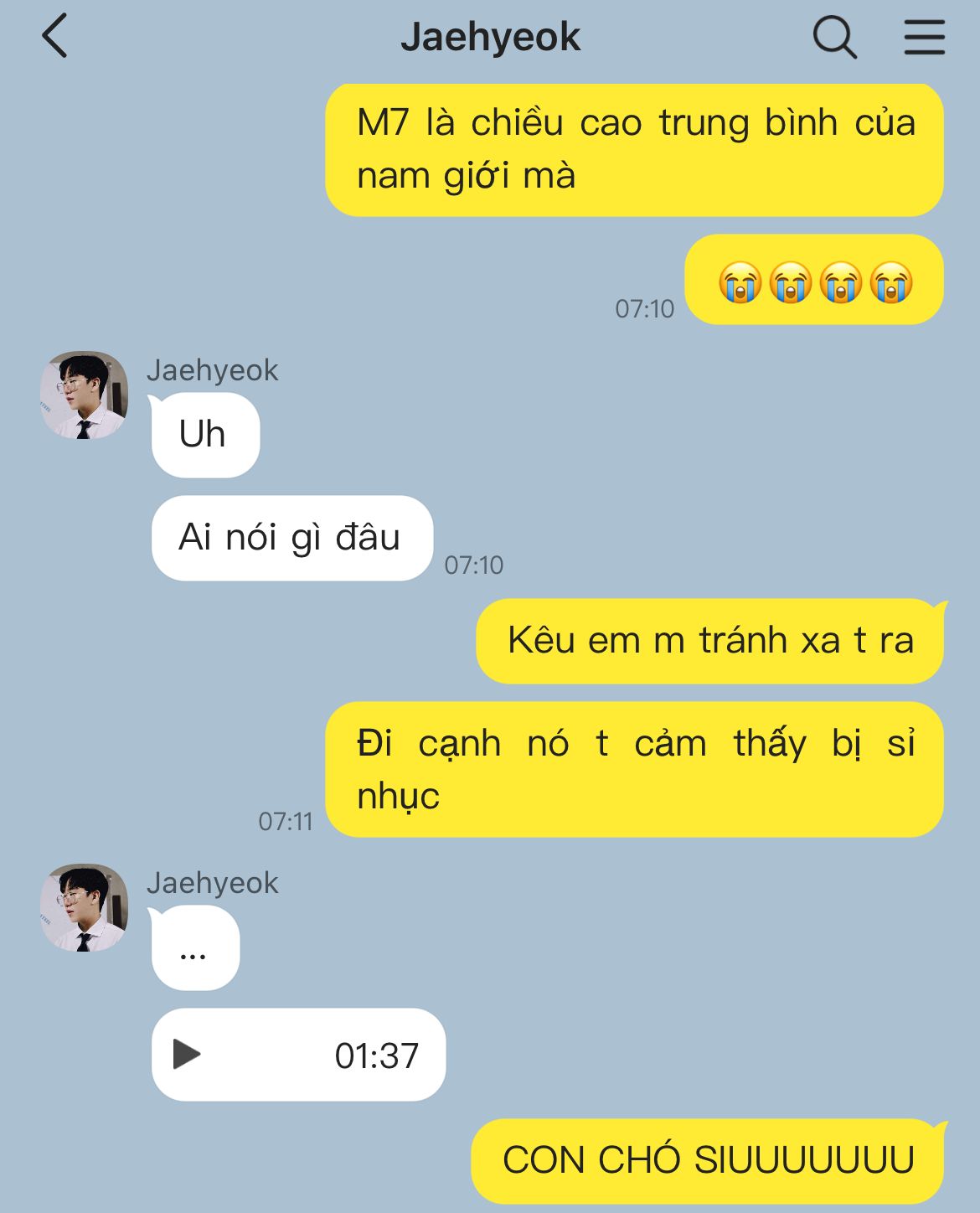Open the chat hamburger menu
This screenshot has height=1213, width=980.
[x=924, y=38]
